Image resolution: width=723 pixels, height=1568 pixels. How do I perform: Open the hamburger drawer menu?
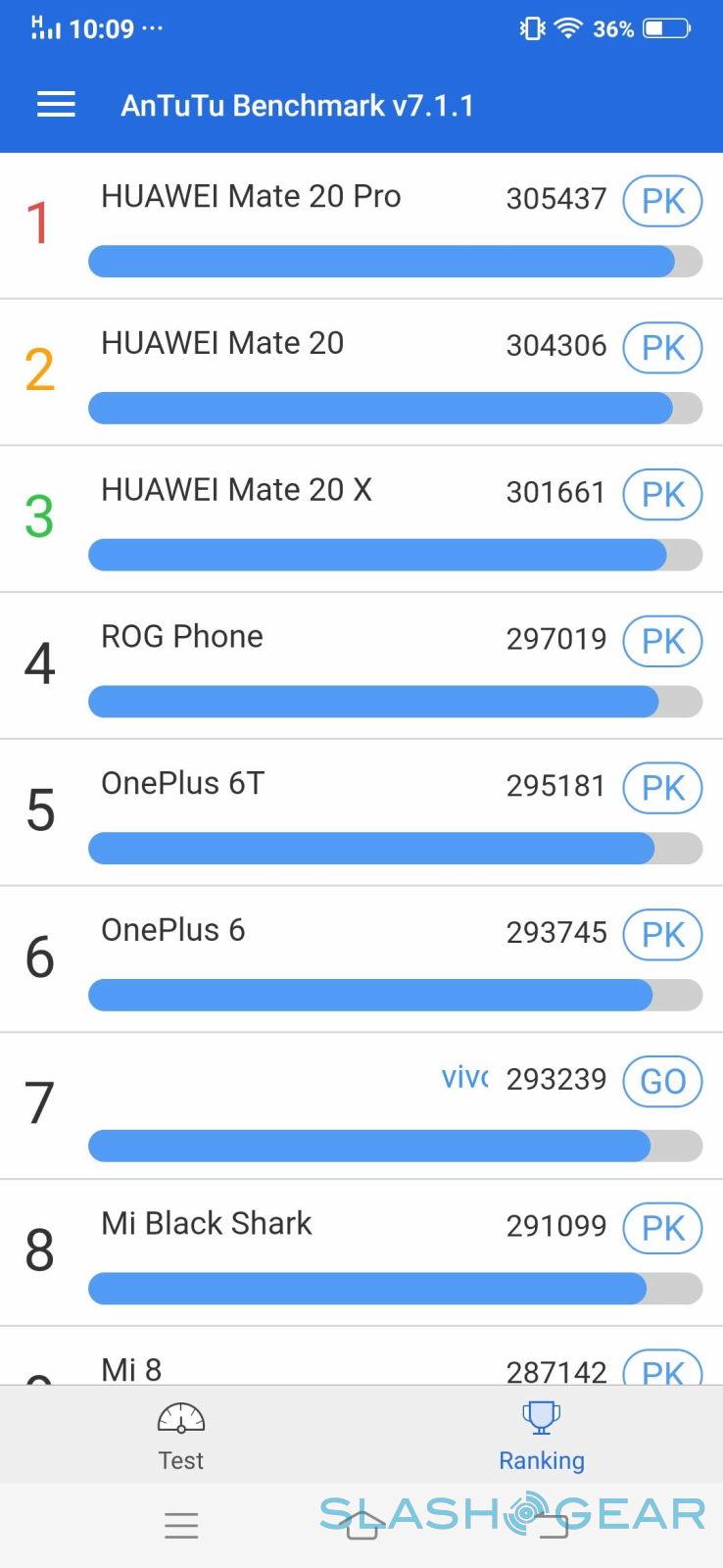pyautogui.click(x=56, y=105)
